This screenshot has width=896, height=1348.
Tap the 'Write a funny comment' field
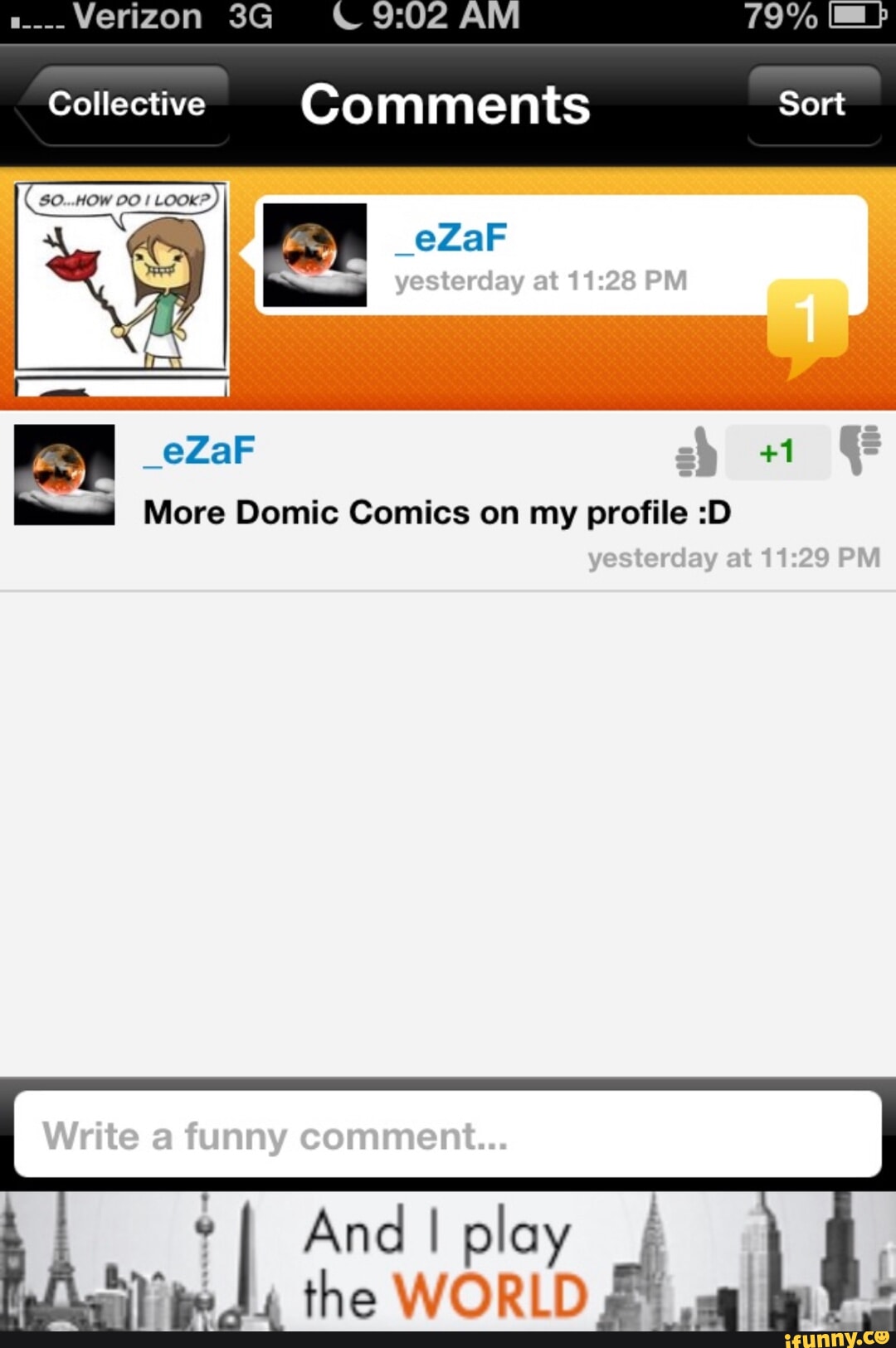pyautogui.click(x=448, y=1136)
